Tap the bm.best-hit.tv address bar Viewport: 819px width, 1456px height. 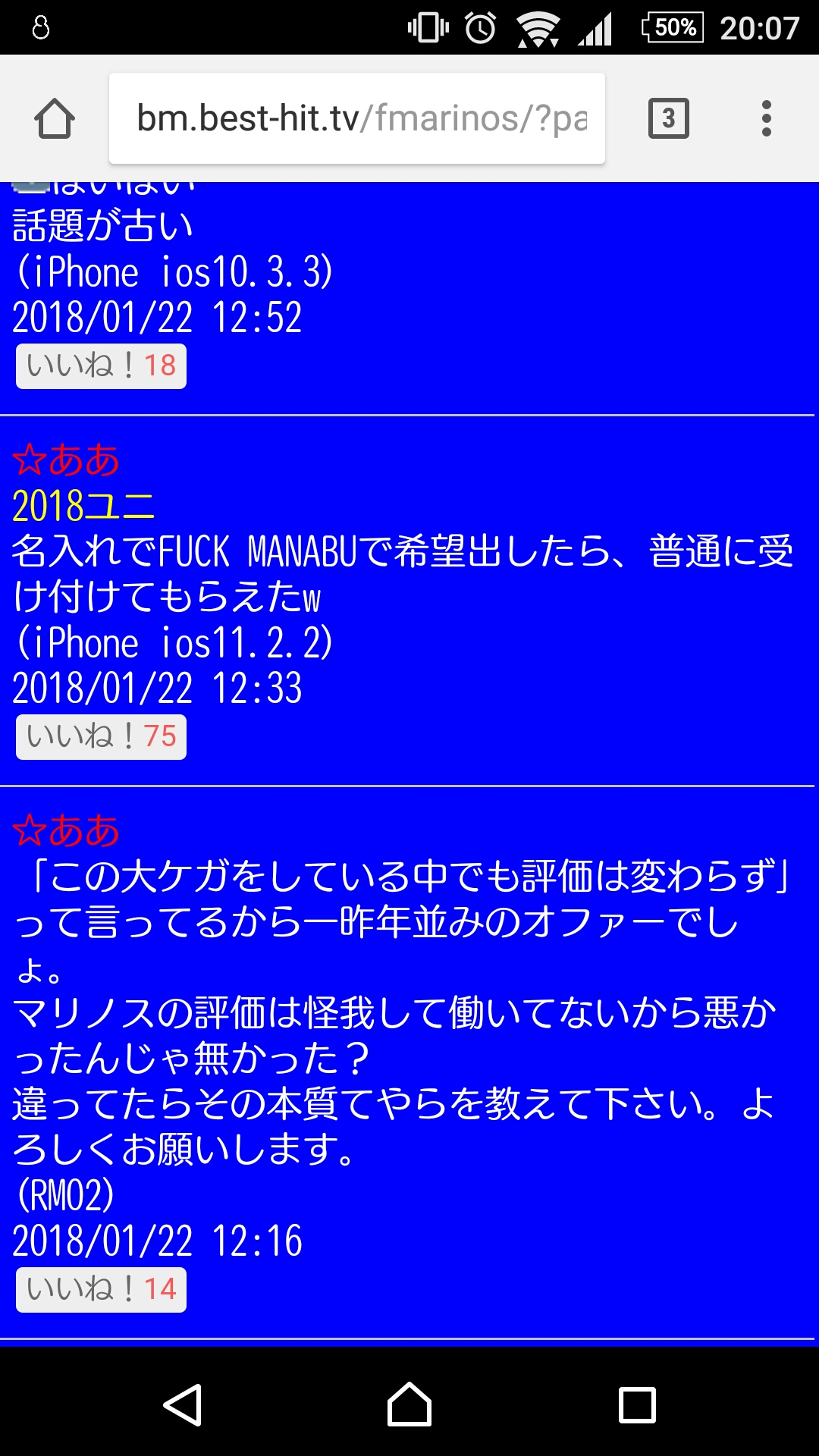tap(356, 119)
